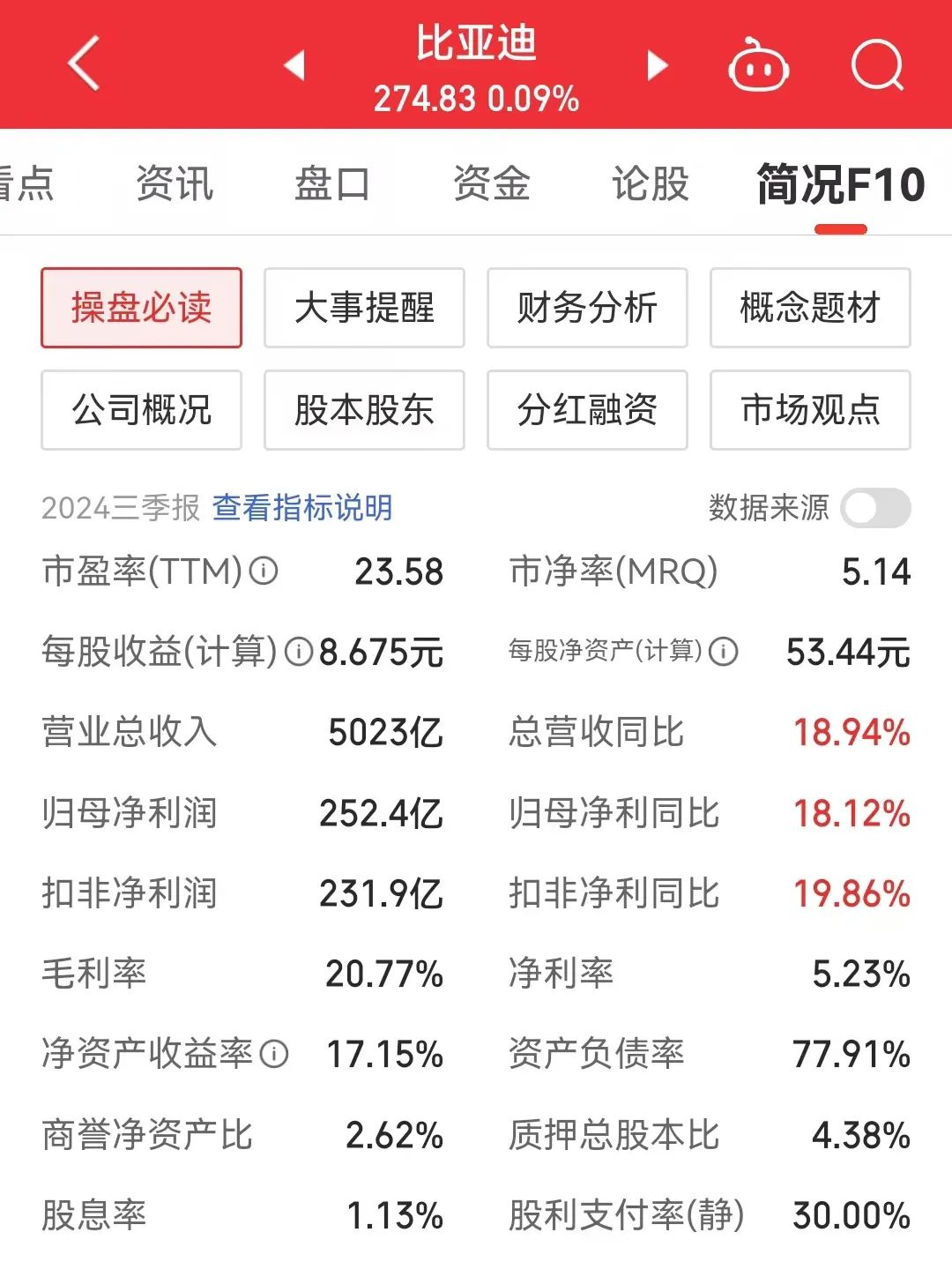
Task: Go back from the 比亚迪 page
Action: coord(85,63)
